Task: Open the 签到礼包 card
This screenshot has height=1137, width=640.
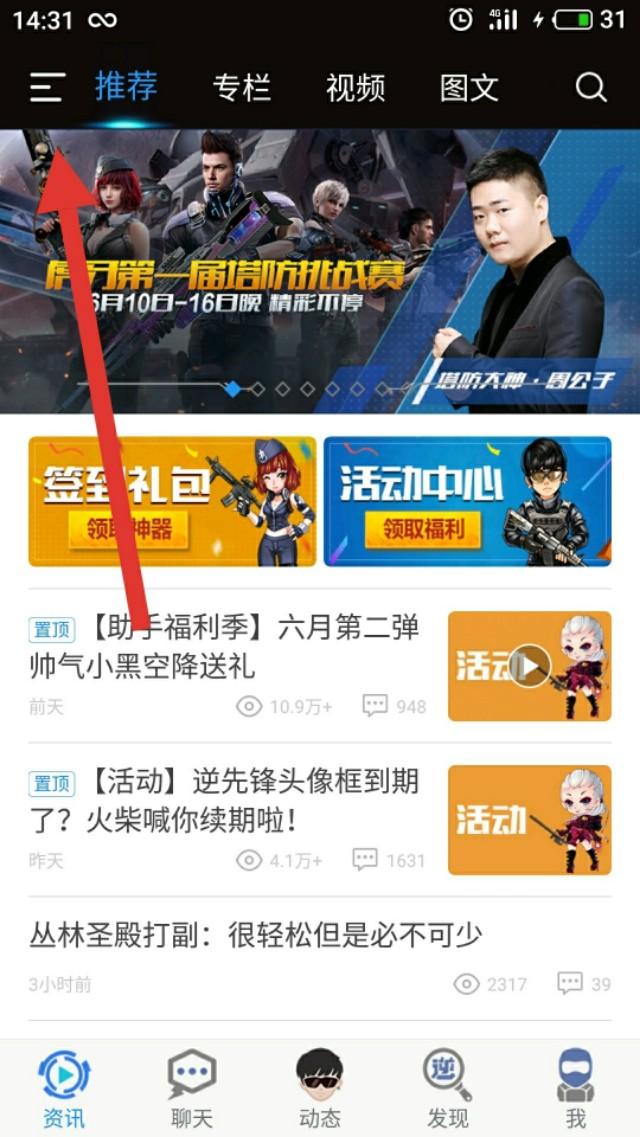Action: click(172, 501)
